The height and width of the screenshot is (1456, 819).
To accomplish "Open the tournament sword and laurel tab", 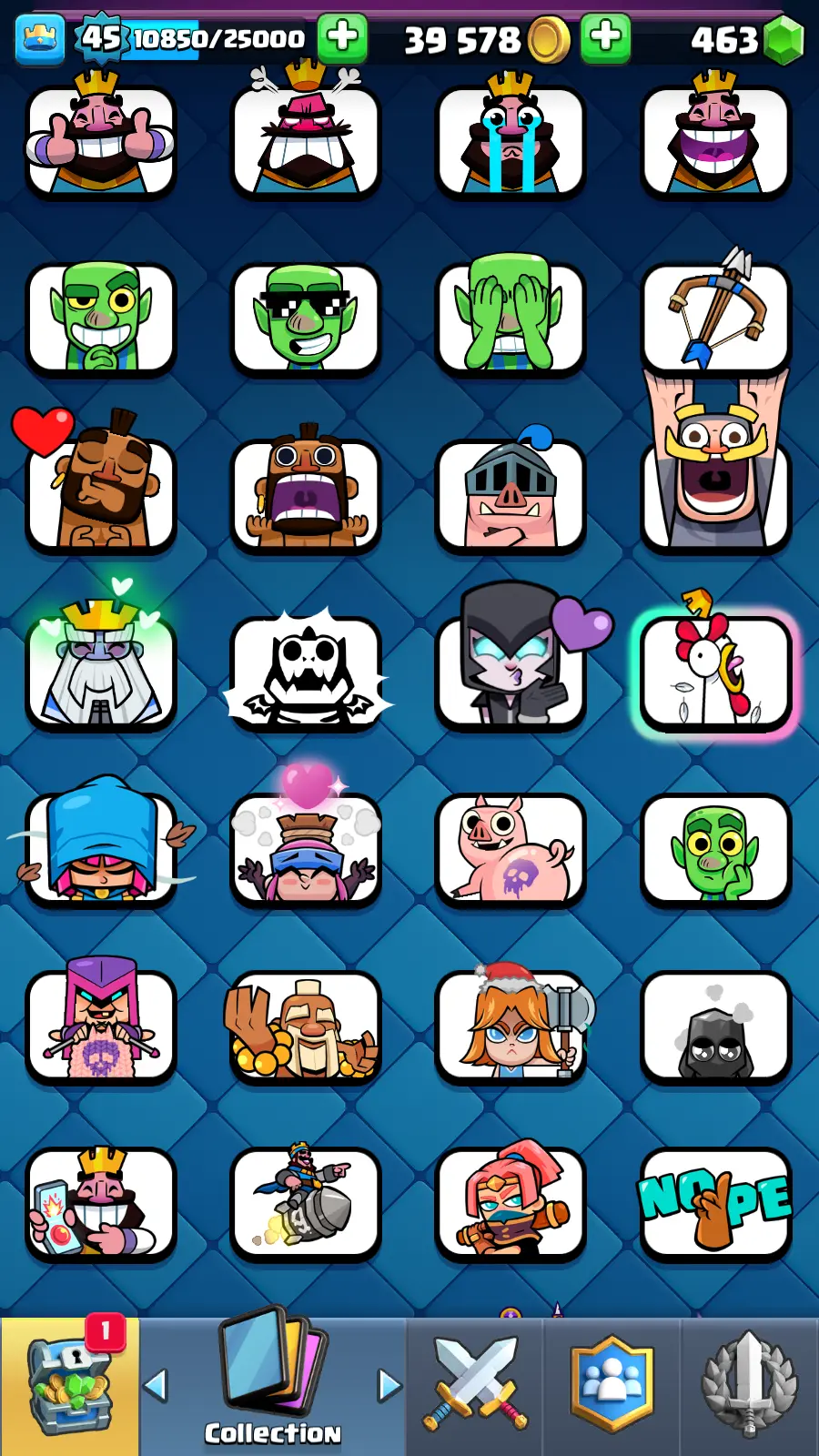I will (749, 1384).
